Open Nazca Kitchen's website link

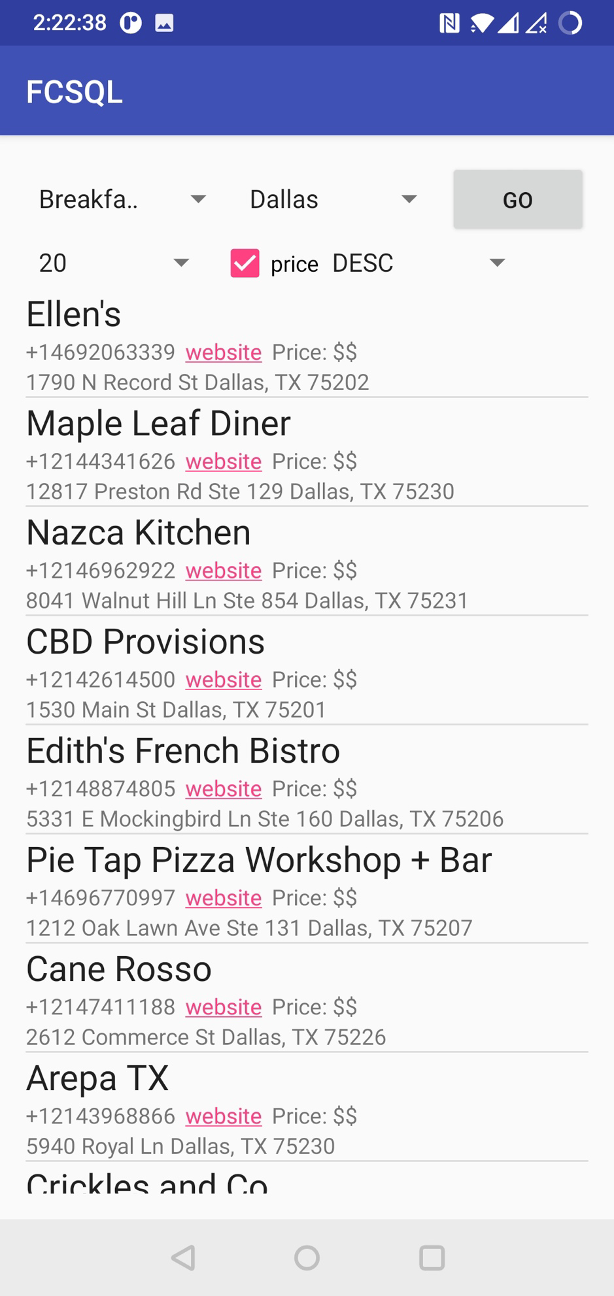(224, 570)
